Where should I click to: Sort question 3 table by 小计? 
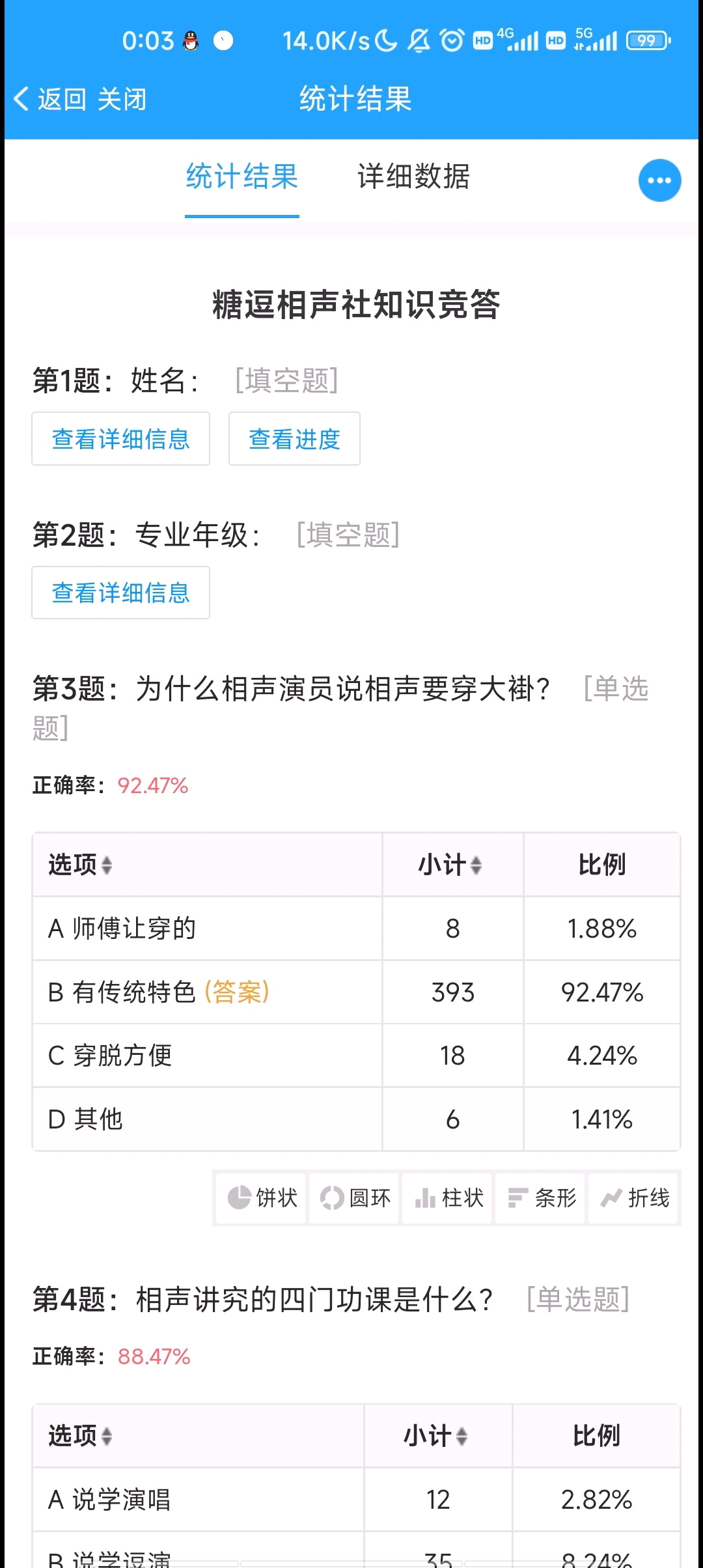point(450,865)
